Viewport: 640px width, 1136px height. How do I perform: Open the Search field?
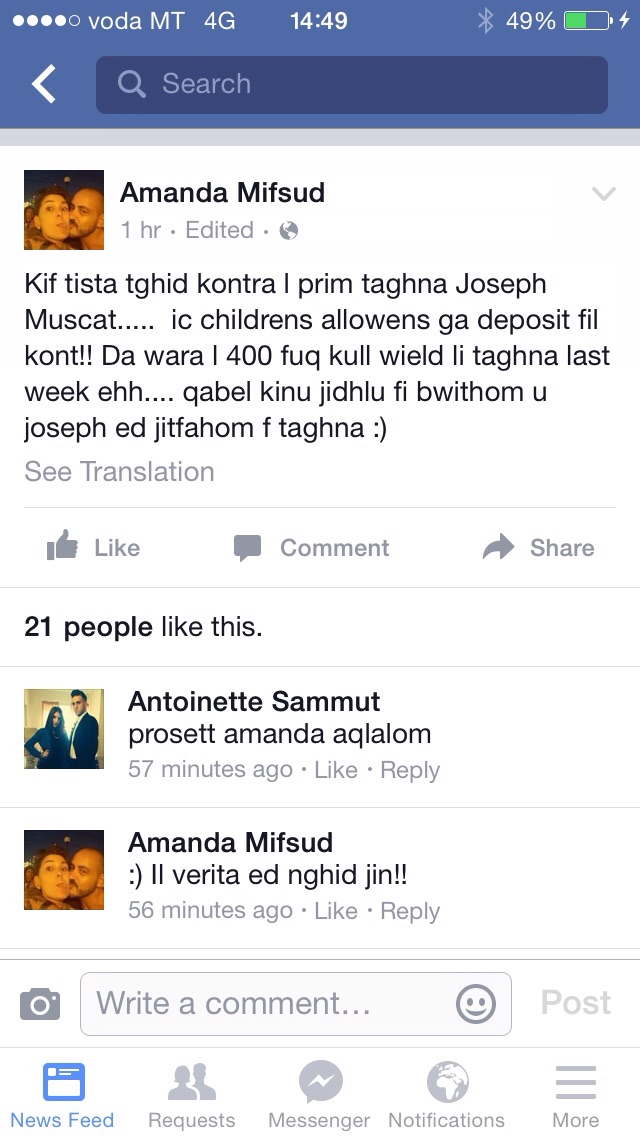point(351,85)
